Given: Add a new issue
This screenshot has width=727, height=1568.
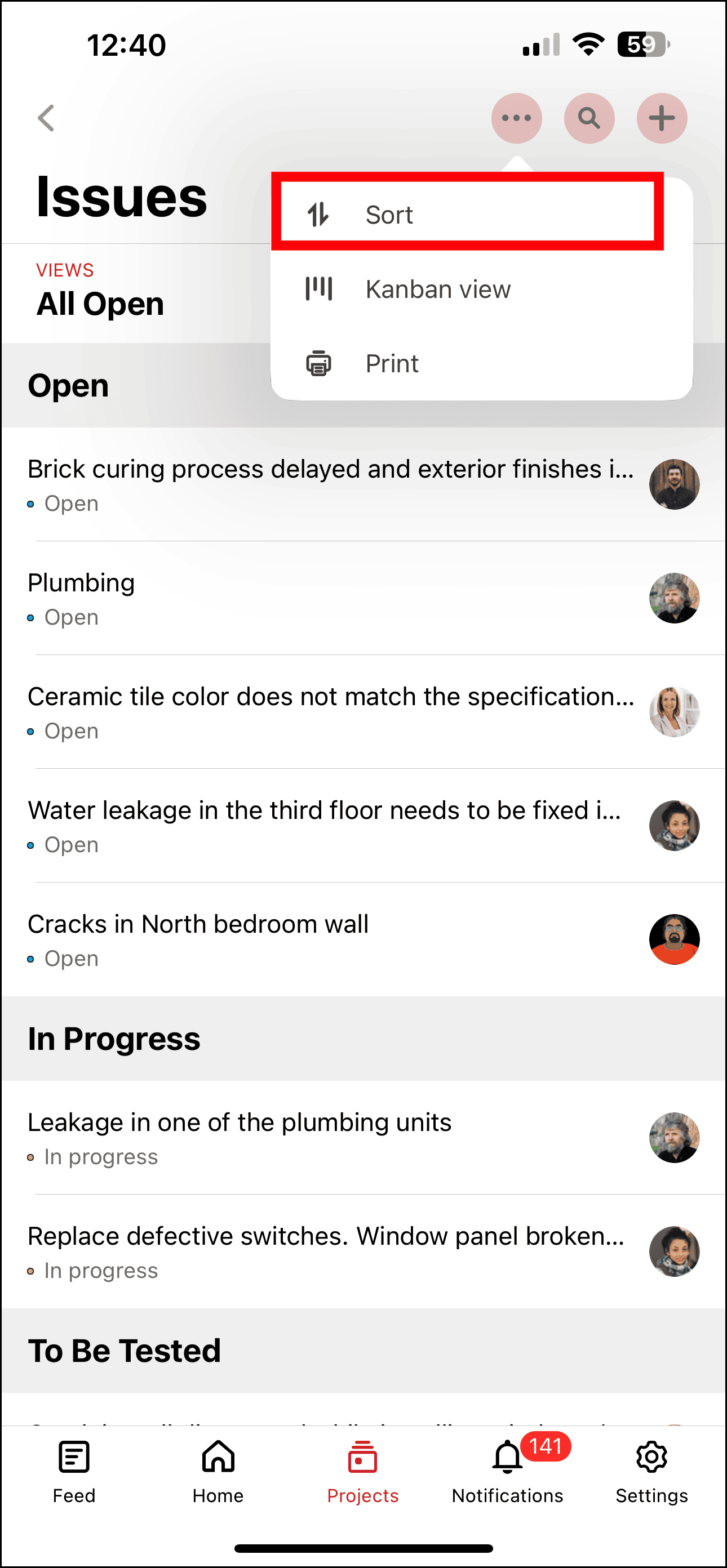Looking at the screenshot, I should point(661,118).
